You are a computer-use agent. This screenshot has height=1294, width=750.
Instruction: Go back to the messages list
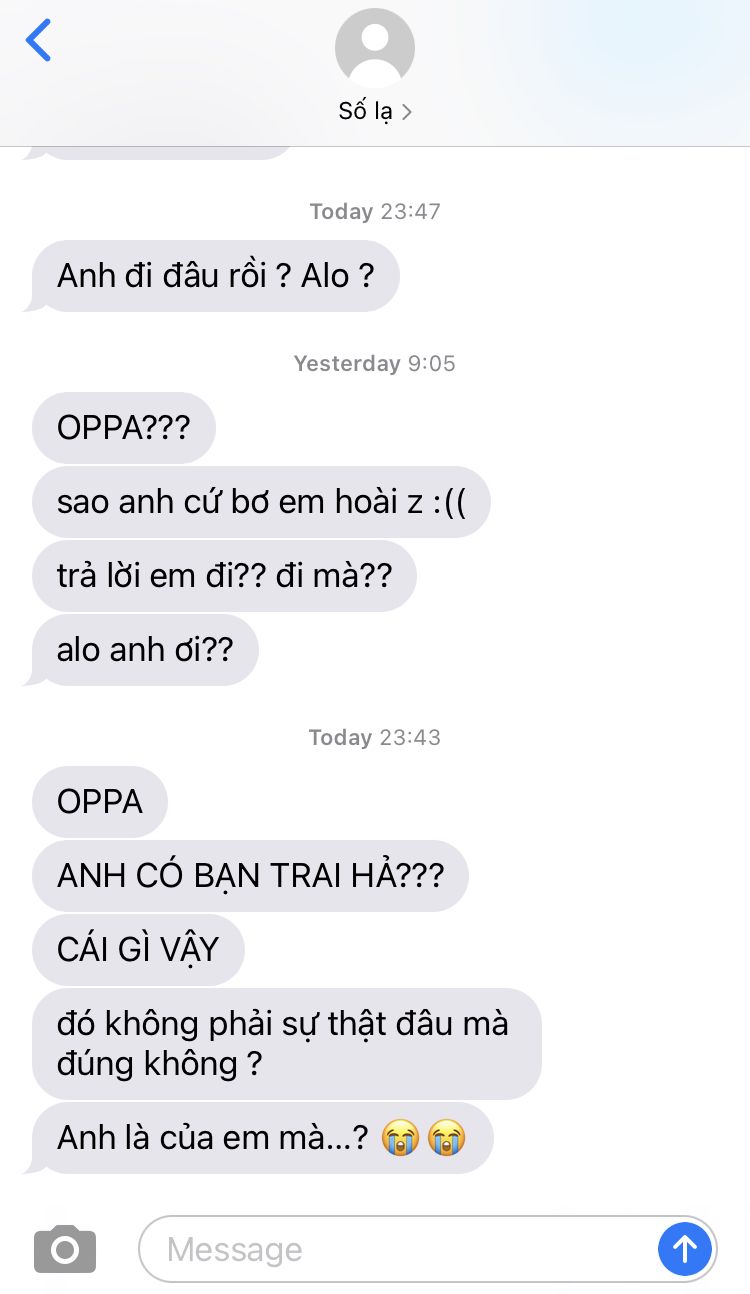[38, 41]
